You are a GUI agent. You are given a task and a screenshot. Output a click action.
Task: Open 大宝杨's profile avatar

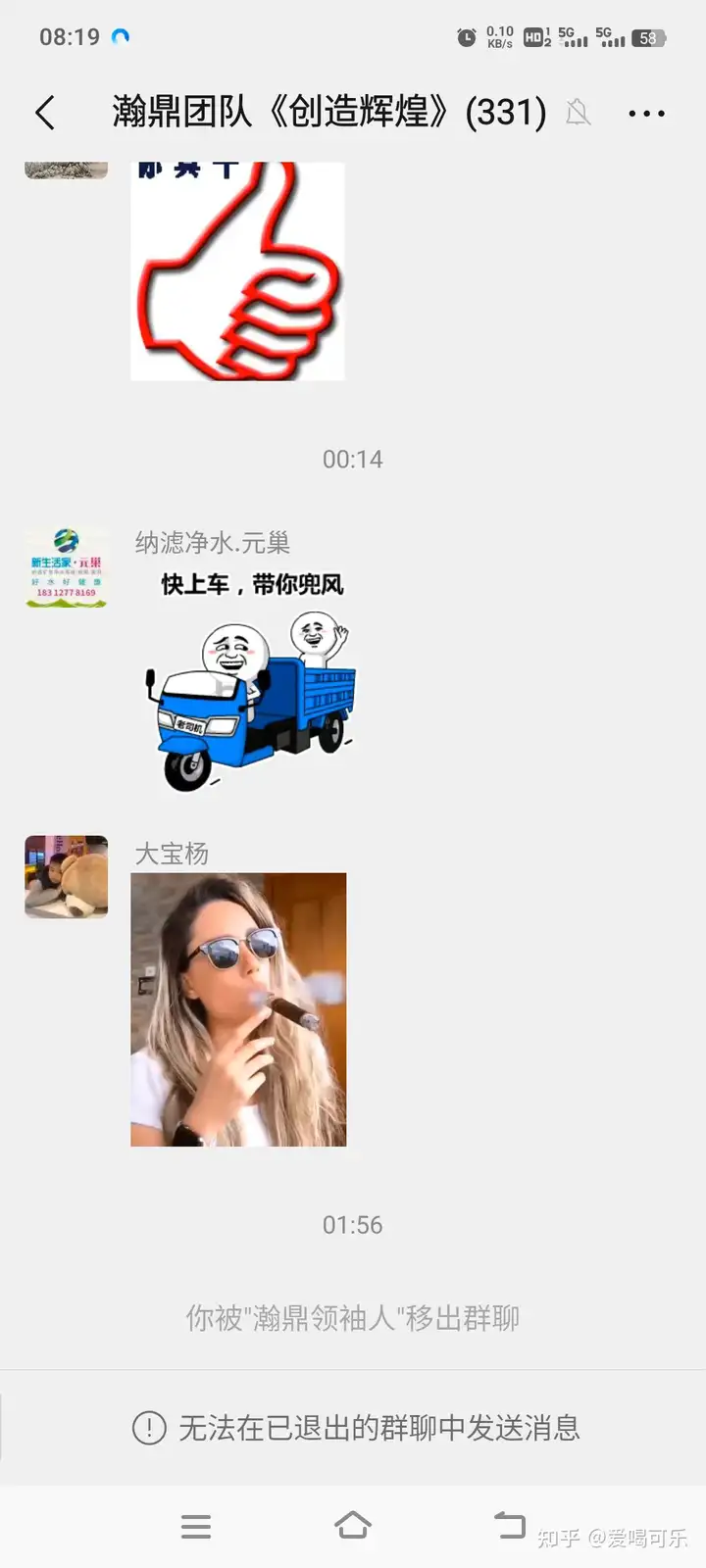[67, 876]
